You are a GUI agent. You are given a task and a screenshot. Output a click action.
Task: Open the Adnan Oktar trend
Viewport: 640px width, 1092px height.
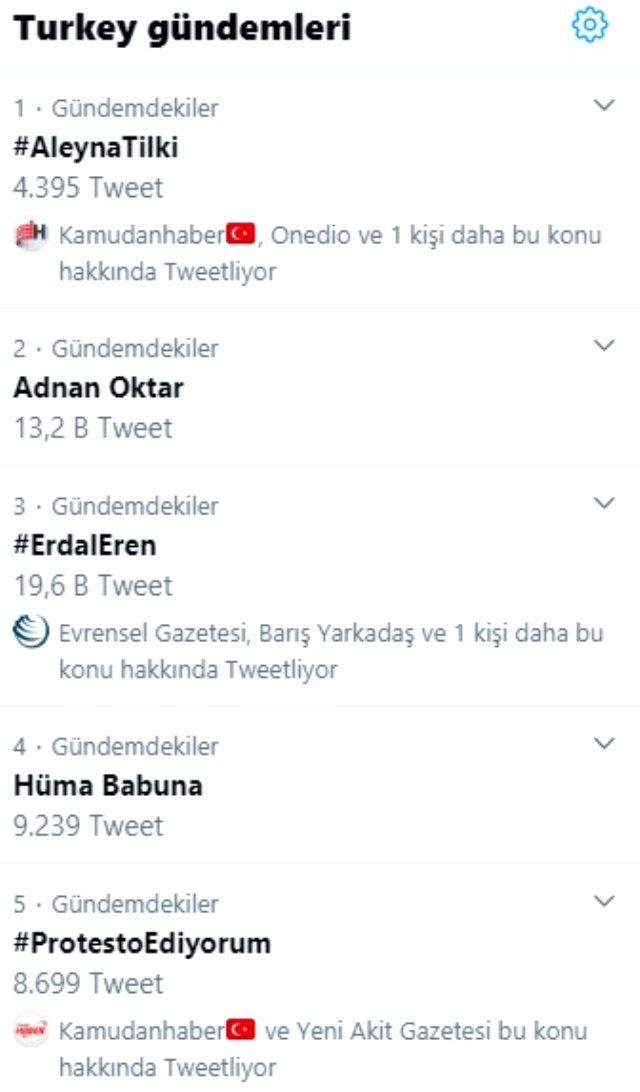[x=99, y=387]
